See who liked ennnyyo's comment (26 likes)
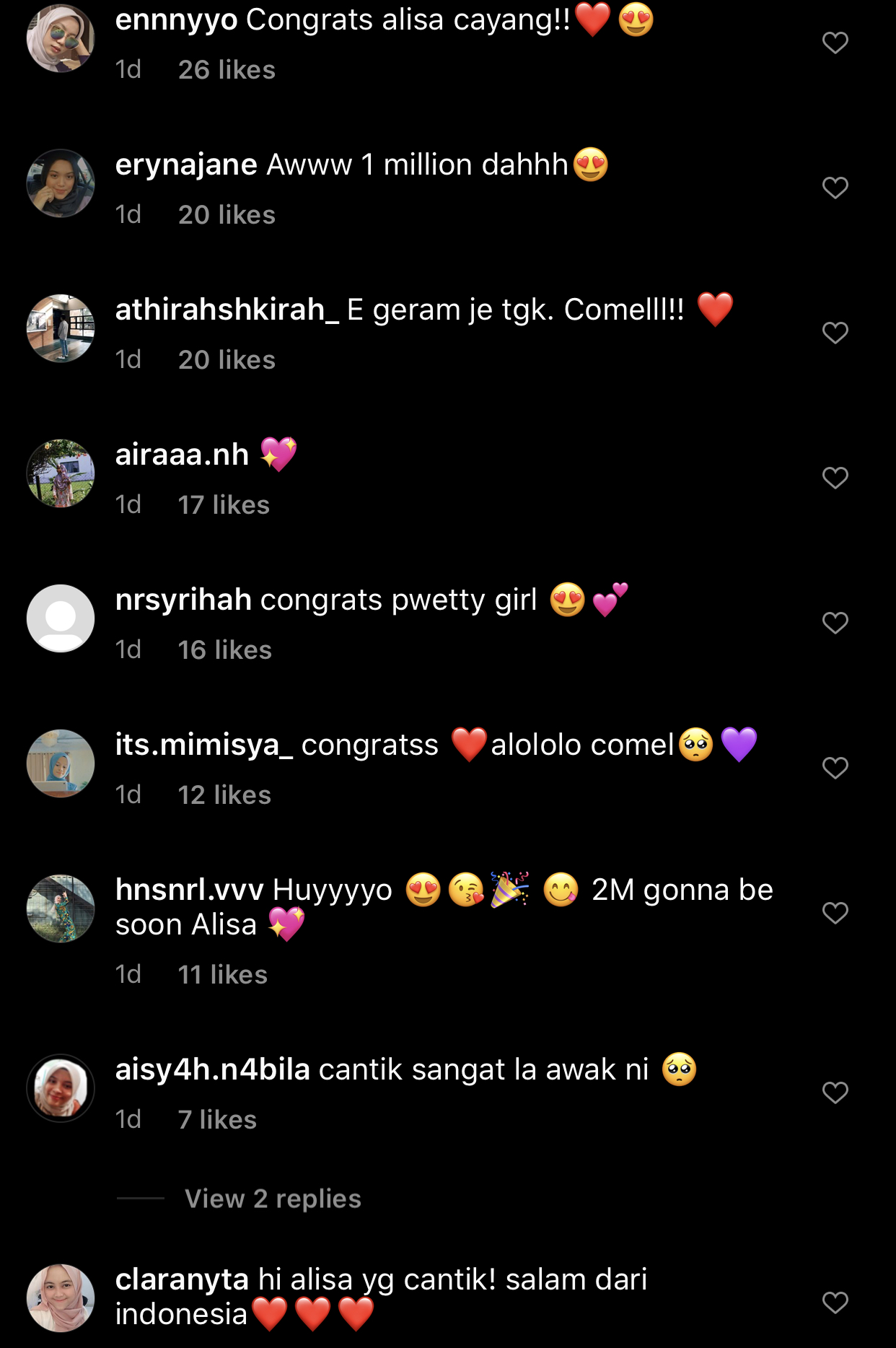 [227, 70]
